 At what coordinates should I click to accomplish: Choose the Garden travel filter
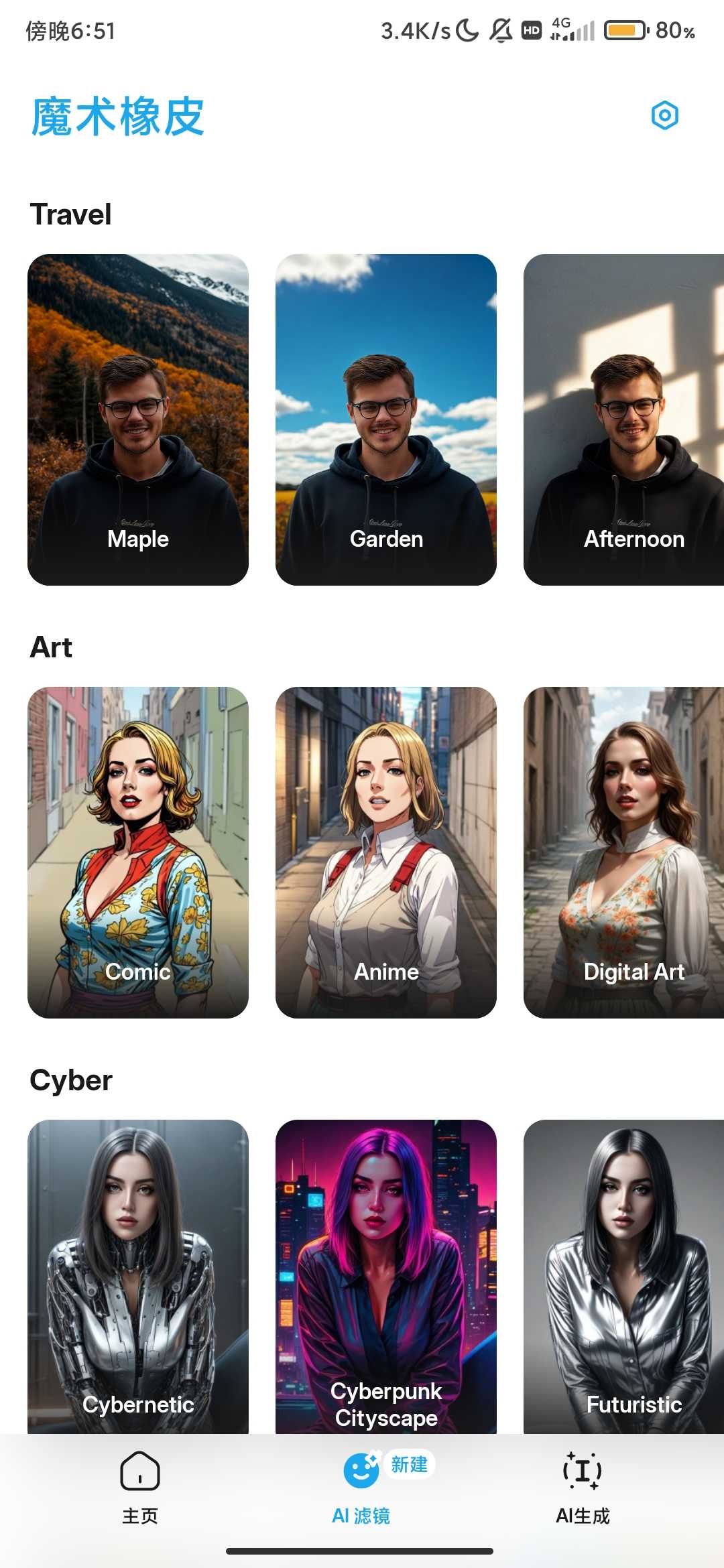pyautogui.click(x=386, y=419)
